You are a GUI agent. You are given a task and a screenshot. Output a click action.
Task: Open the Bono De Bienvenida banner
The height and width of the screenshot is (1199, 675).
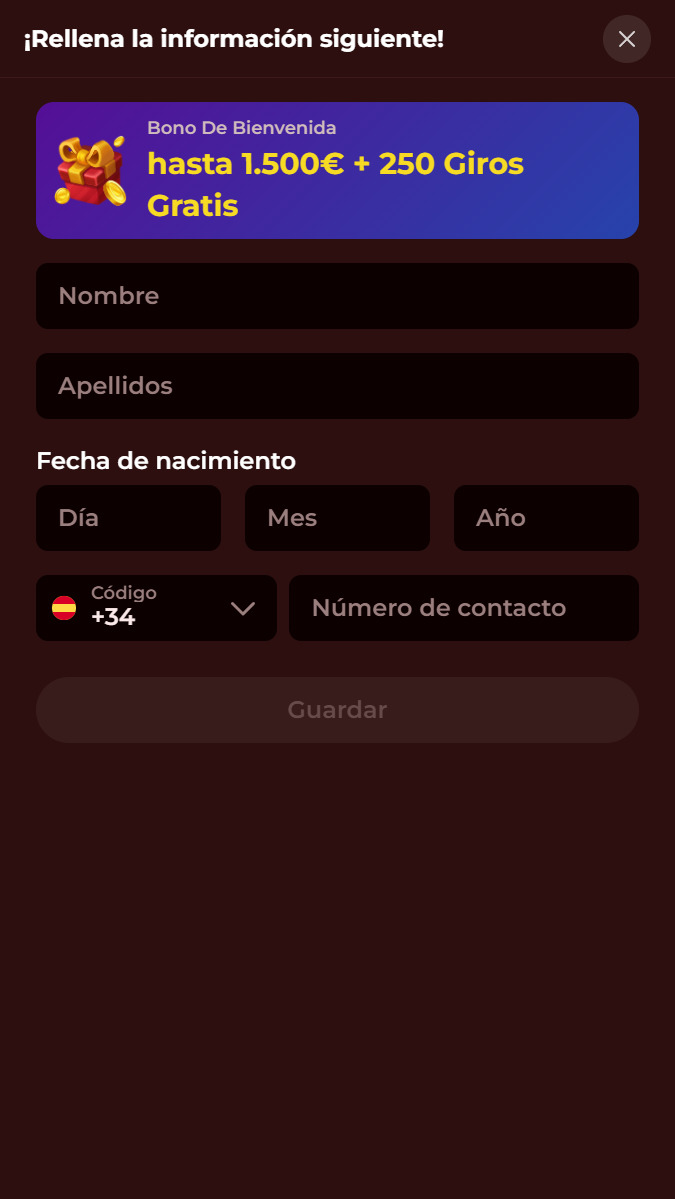tap(337, 171)
